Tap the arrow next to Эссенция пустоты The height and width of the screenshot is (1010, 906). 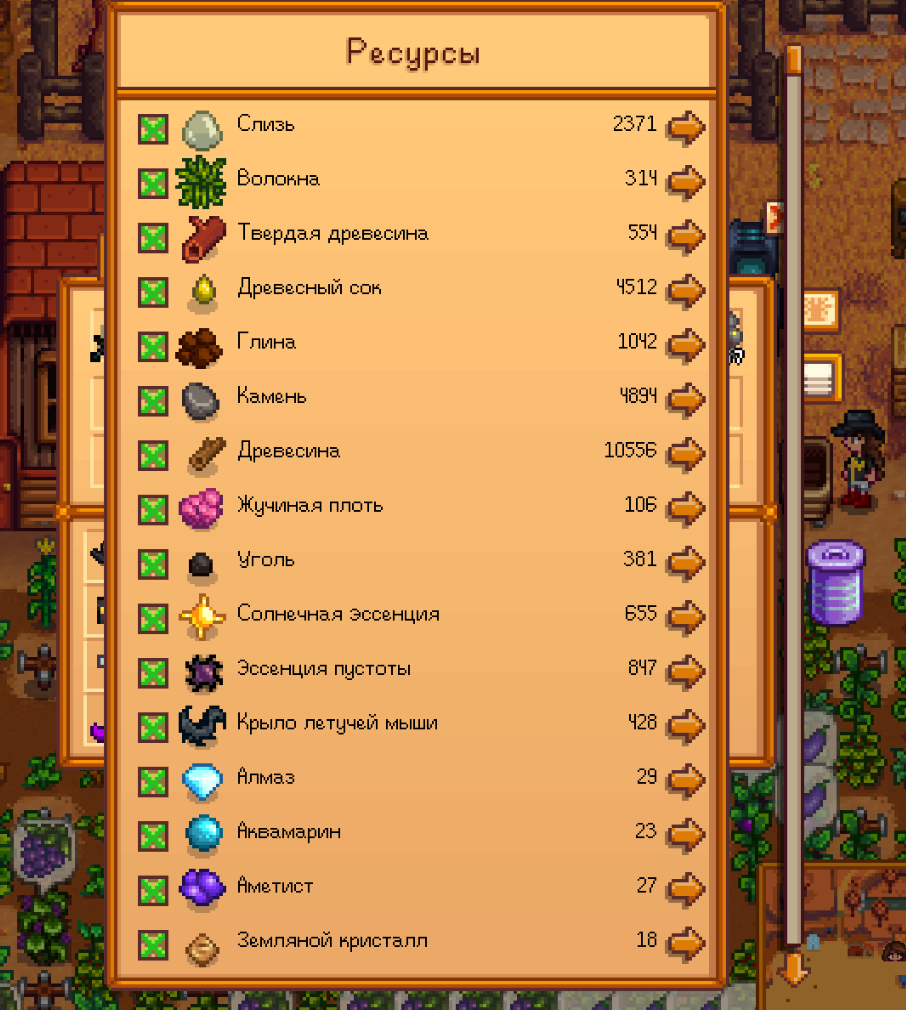coord(686,671)
